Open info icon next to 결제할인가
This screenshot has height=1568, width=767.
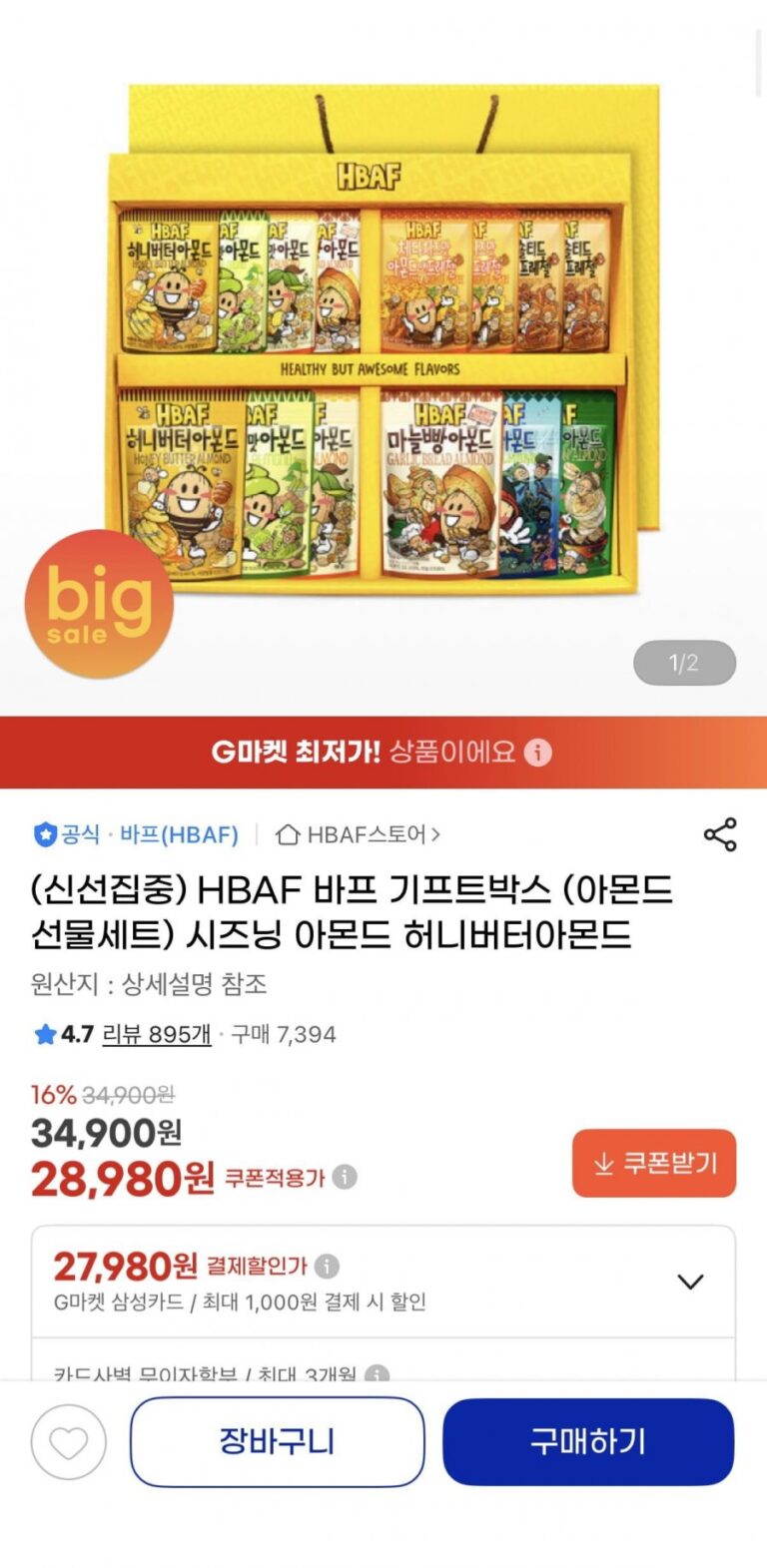pos(327,1267)
